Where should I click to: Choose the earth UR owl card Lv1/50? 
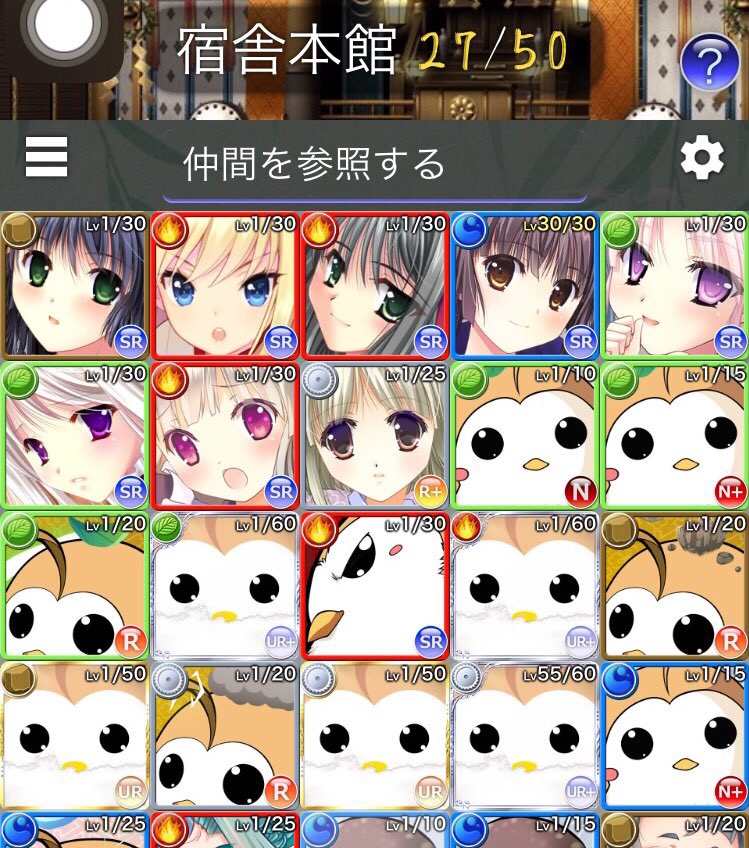click(x=75, y=735)
